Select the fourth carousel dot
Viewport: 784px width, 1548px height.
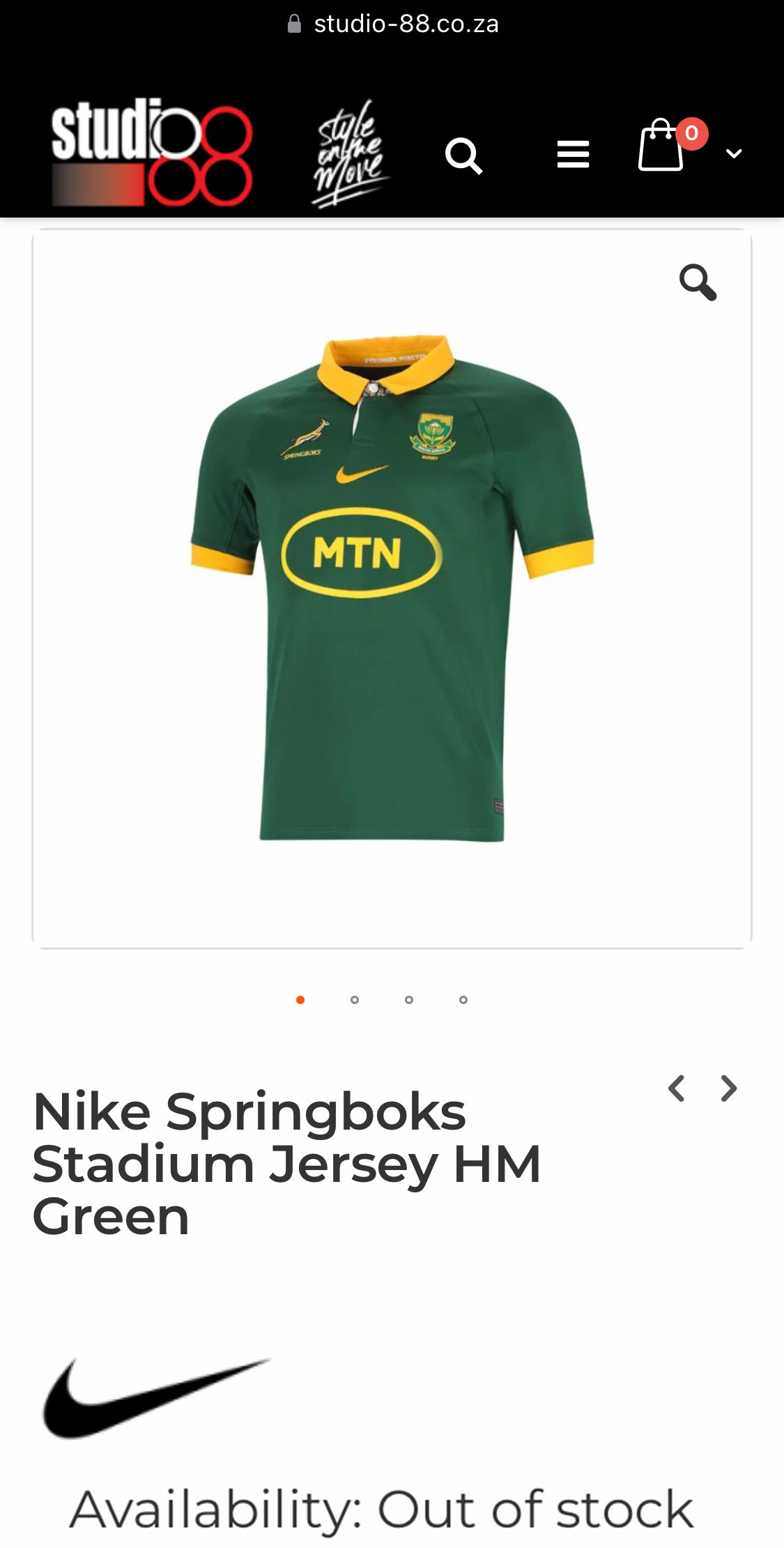(x=463, y=1000)
